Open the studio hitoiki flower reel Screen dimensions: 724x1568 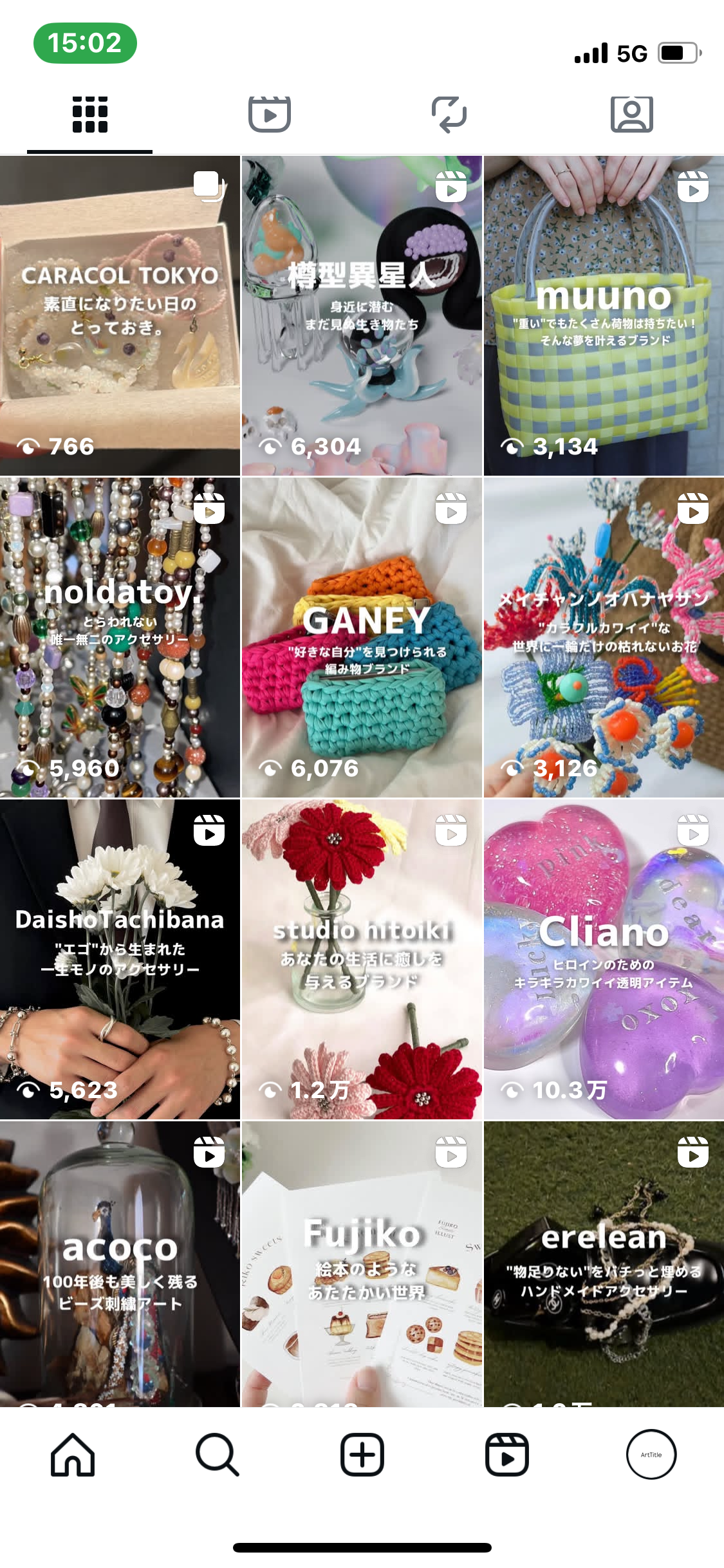point(362,959)
